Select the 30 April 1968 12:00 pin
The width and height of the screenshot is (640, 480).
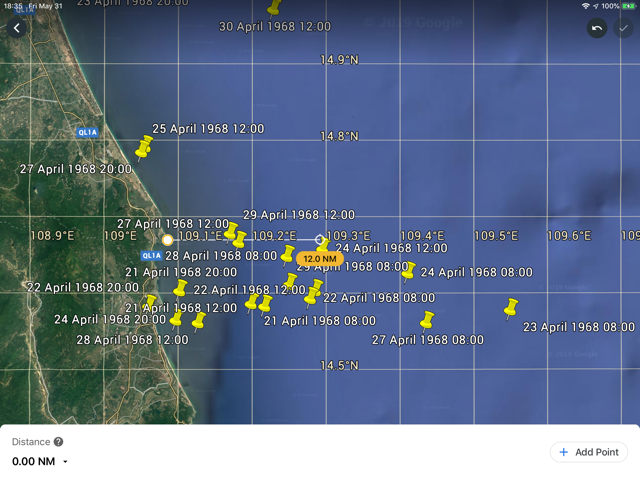click(274, 7)
